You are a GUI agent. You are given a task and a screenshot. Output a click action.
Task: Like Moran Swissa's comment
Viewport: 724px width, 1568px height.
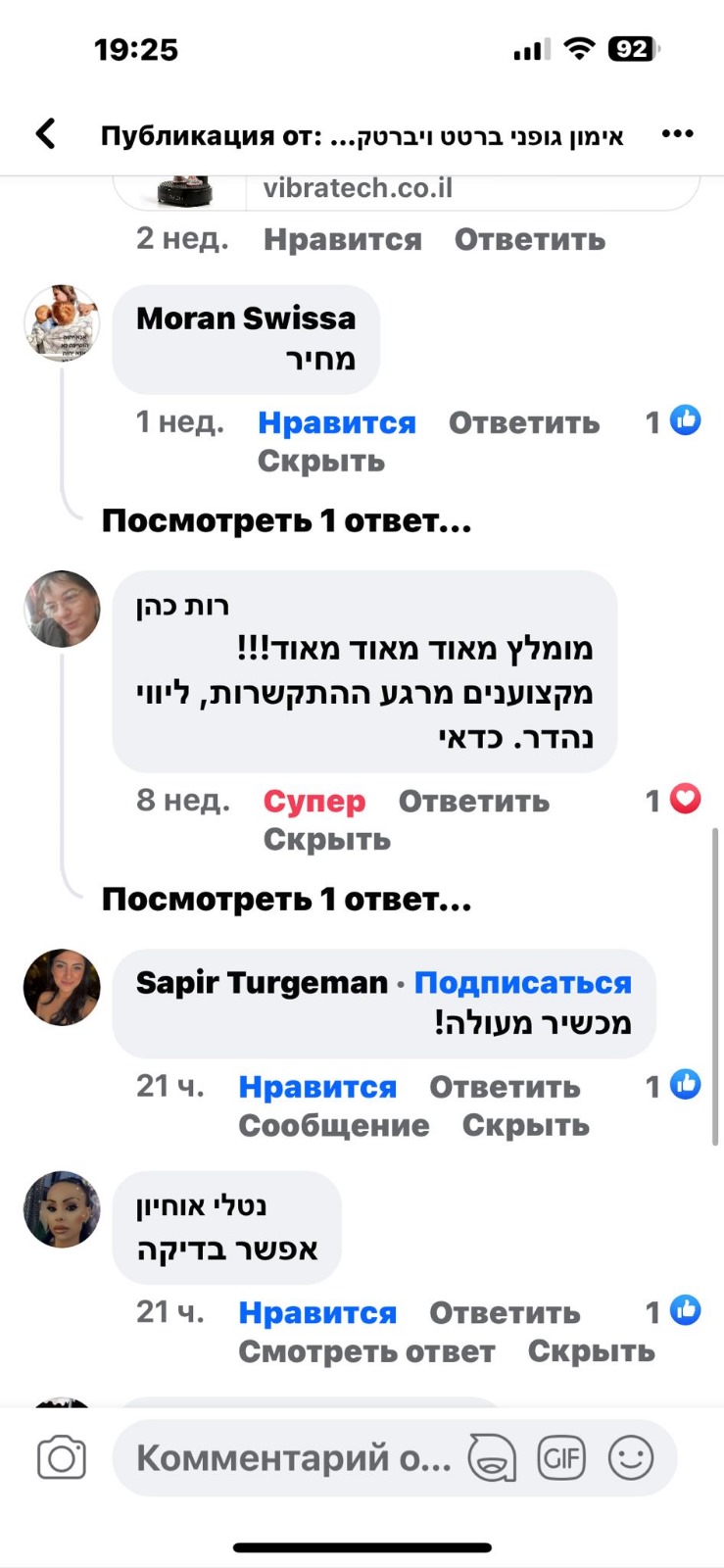coord(336,422)
